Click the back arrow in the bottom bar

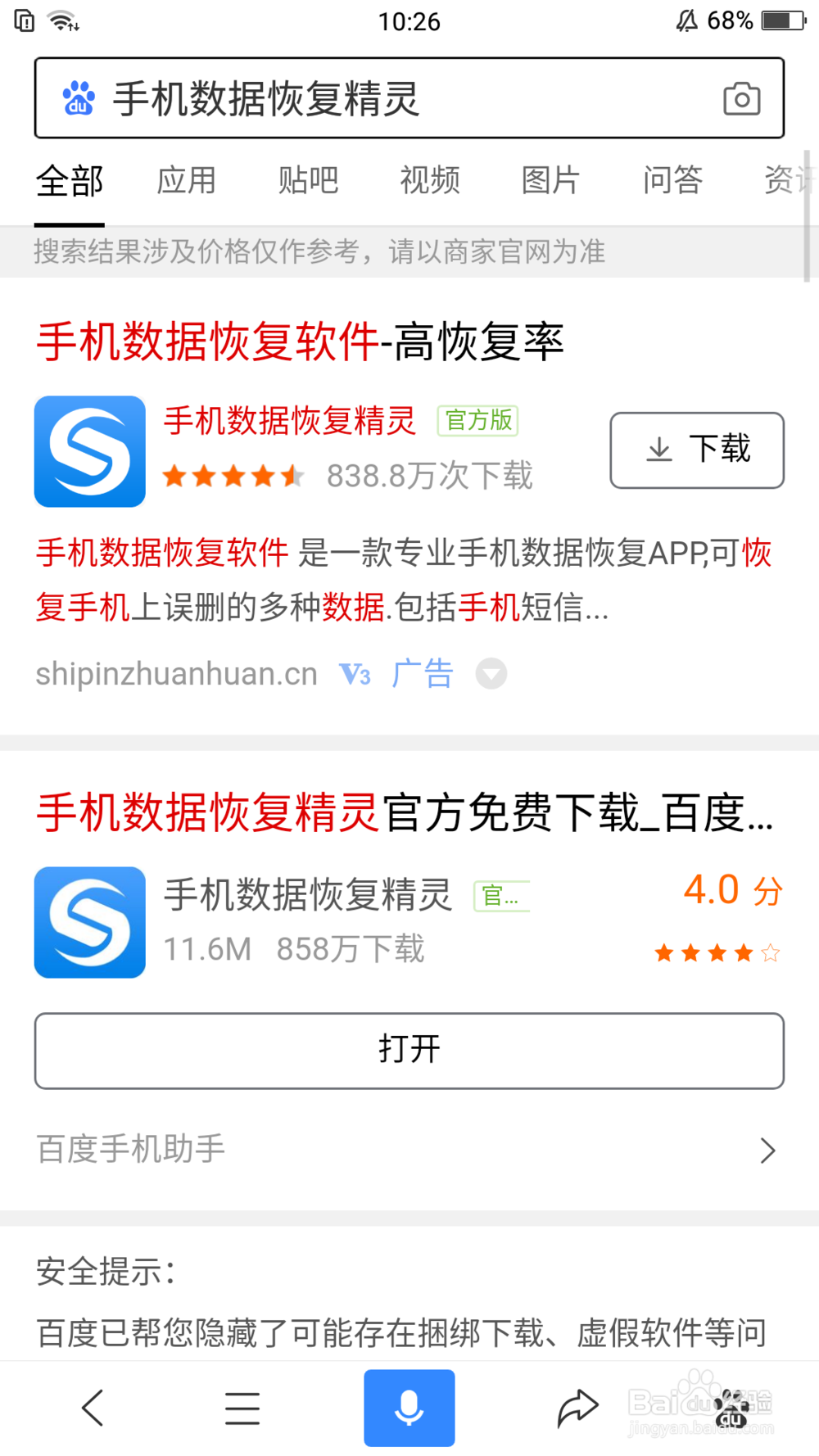91,1407
